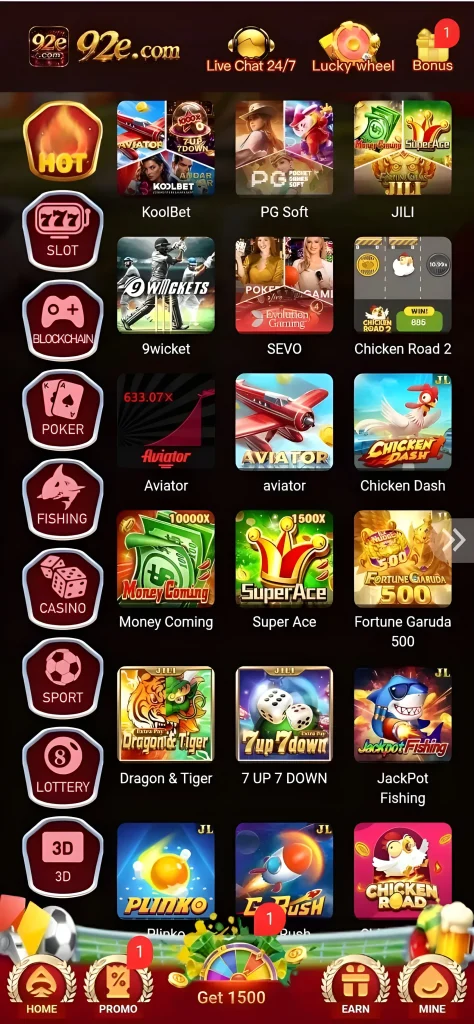Launch the Chicken Road 2 game
The width and height of the screenshot is (474, 1024).
(x=402, y=296)
